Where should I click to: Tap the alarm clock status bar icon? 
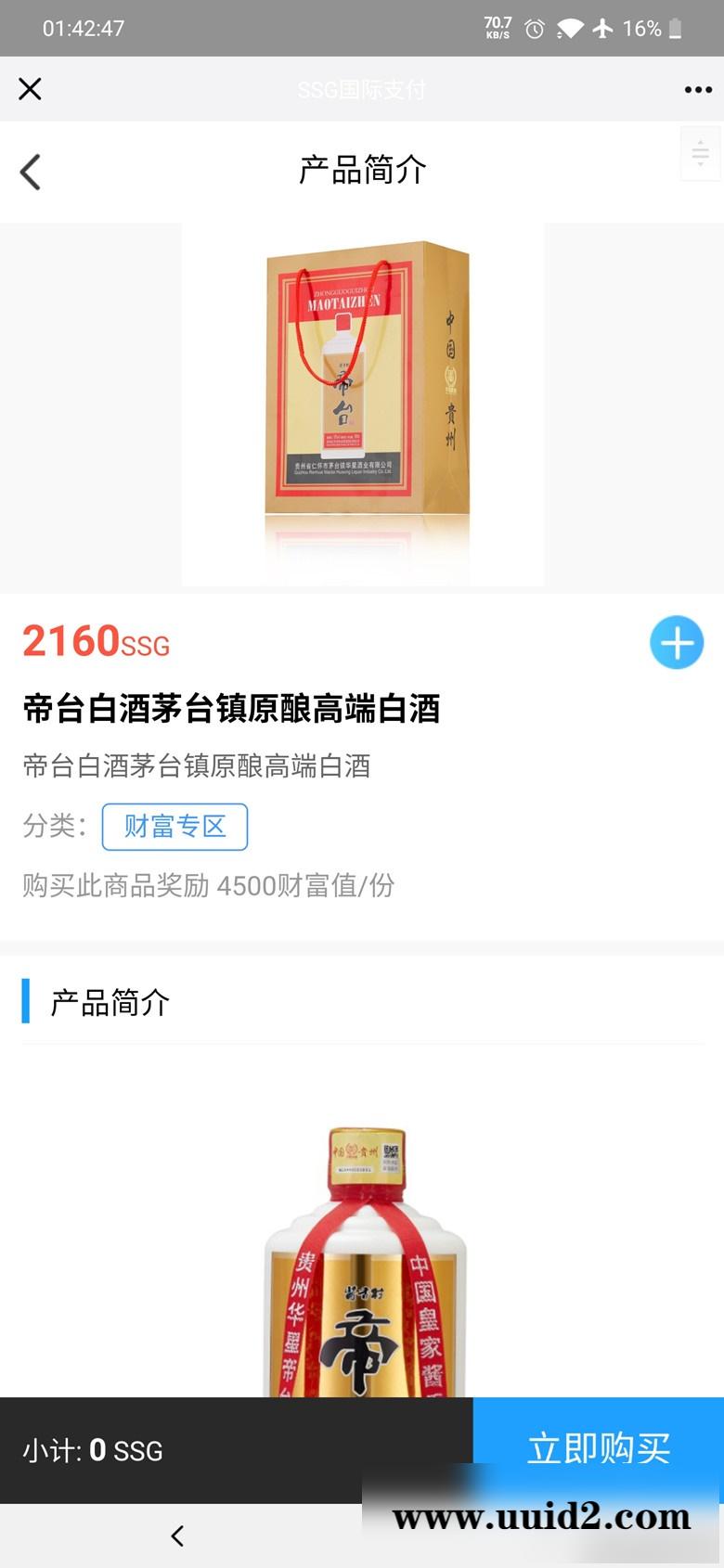click(x=533, y=28)
